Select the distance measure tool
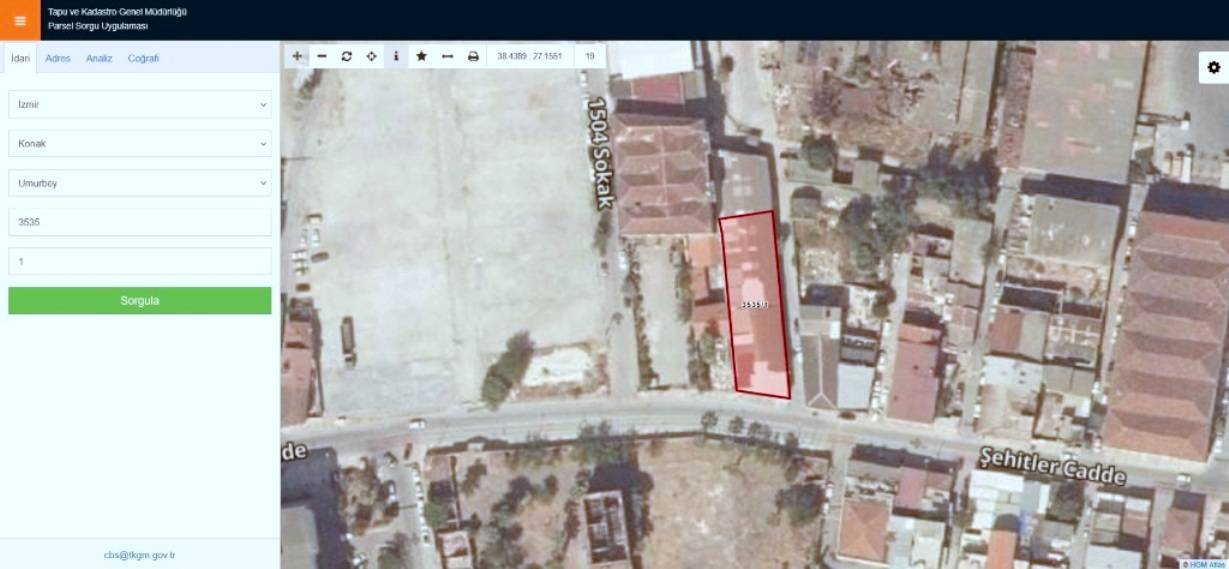1229x569 pixels. [x=447, y=56]
